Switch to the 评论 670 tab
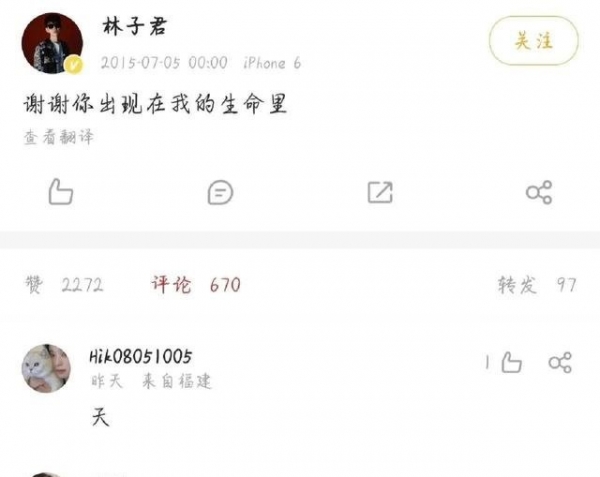600x477 pixels. pyautogui.click(x=196, y=285)
